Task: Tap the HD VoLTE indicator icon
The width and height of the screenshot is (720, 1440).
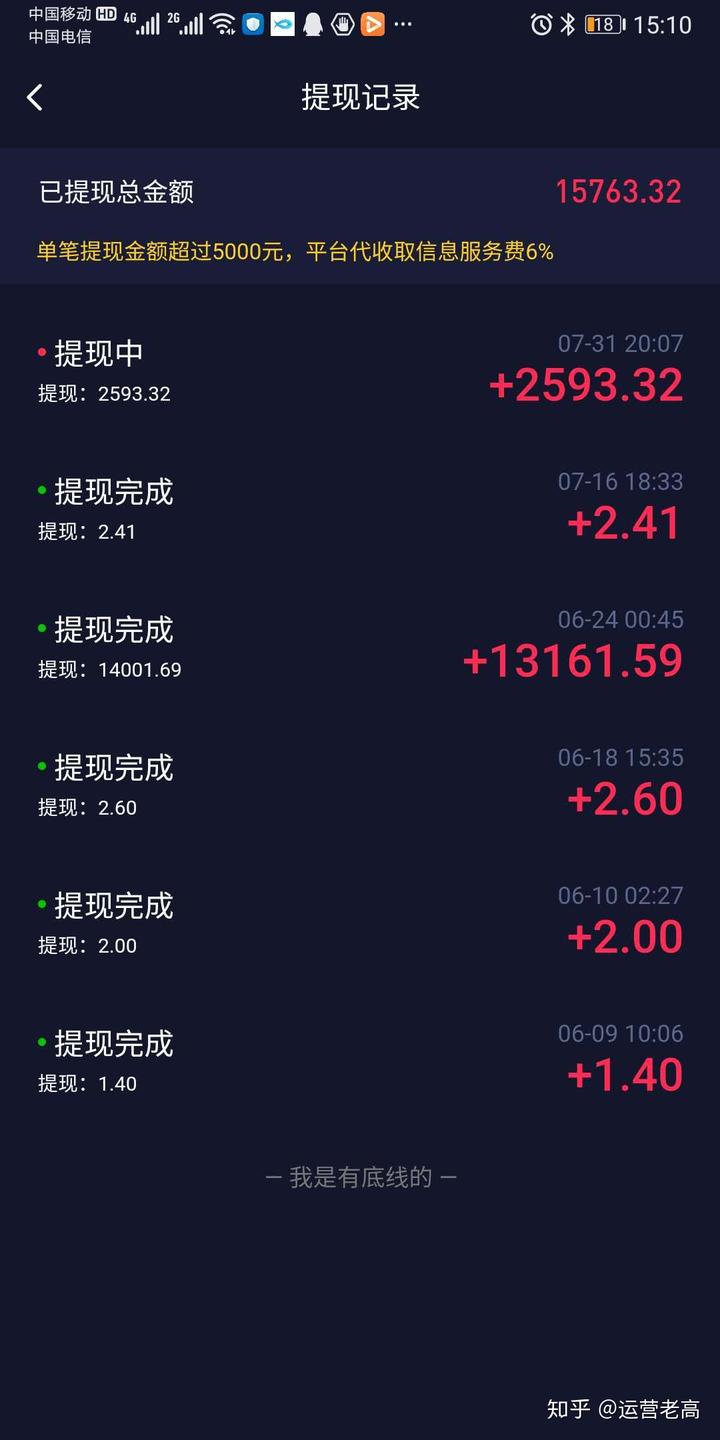Action: point(106,14)
